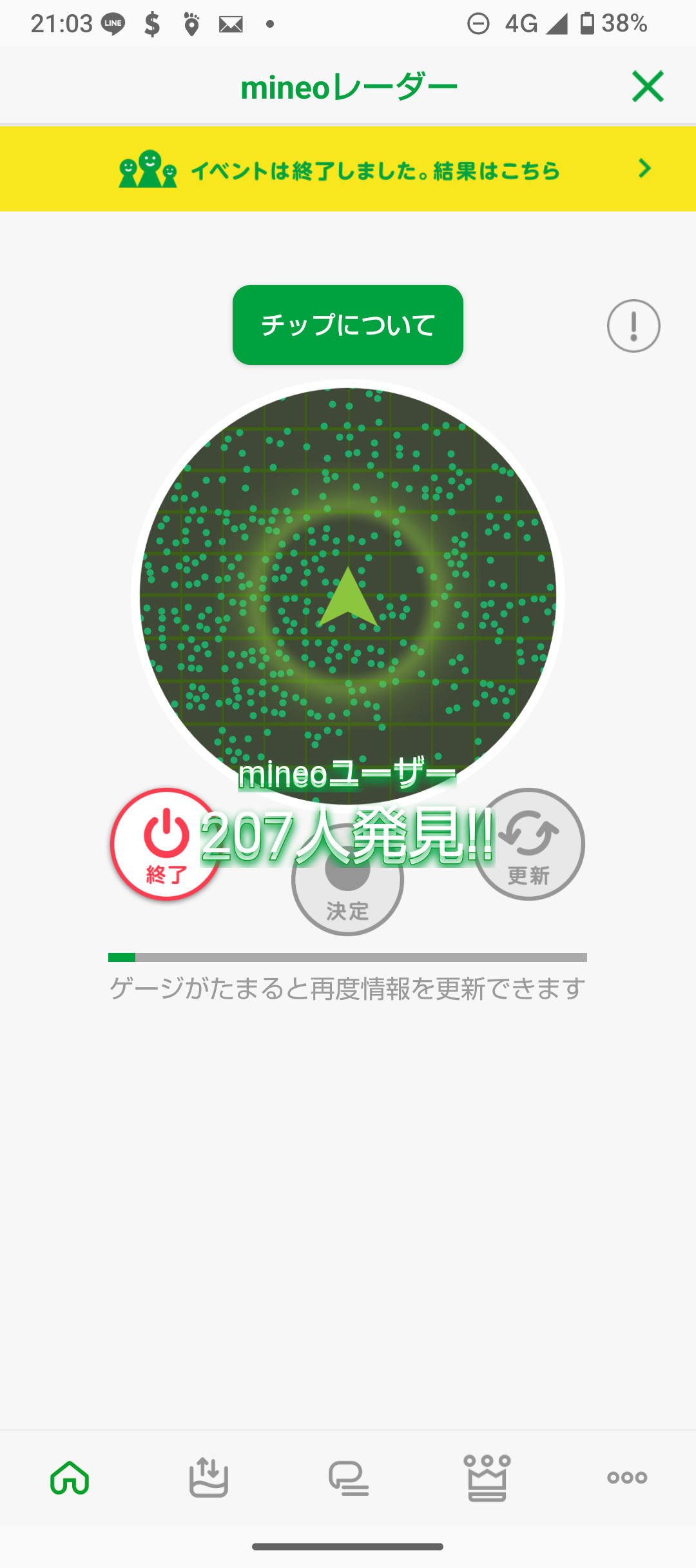Open the upload tray tab
The image size is (696, 1568).
coord(209,1478)
